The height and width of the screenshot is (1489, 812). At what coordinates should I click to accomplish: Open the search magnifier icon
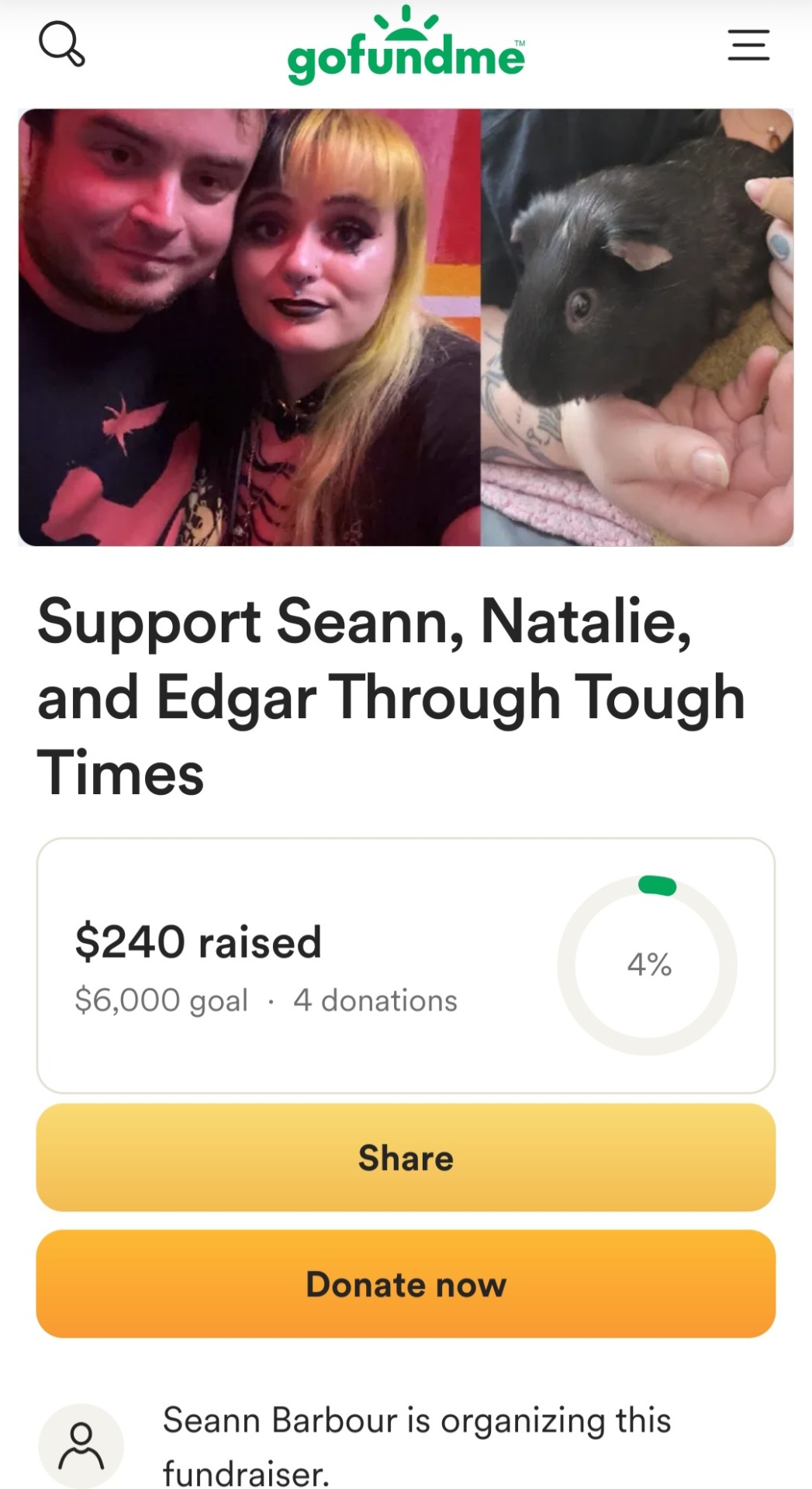click(61, 43)
